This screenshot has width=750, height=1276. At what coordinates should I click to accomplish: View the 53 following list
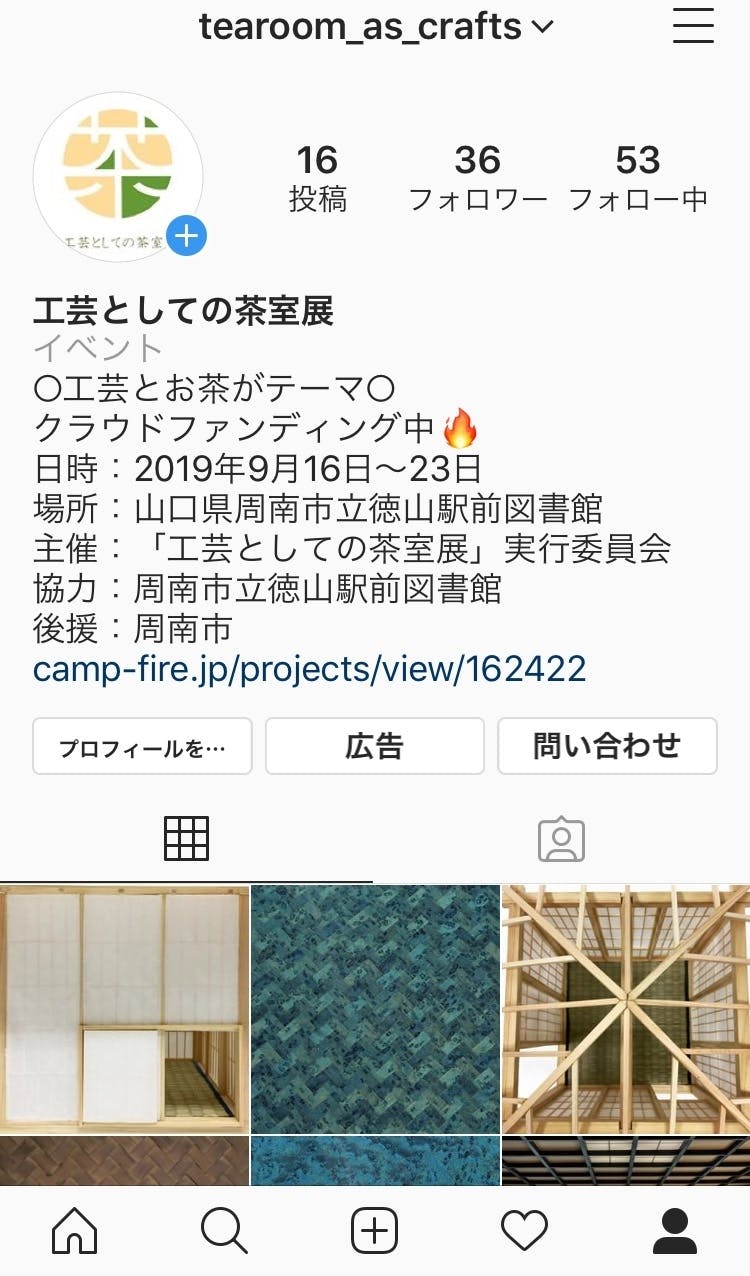point(638,177)
